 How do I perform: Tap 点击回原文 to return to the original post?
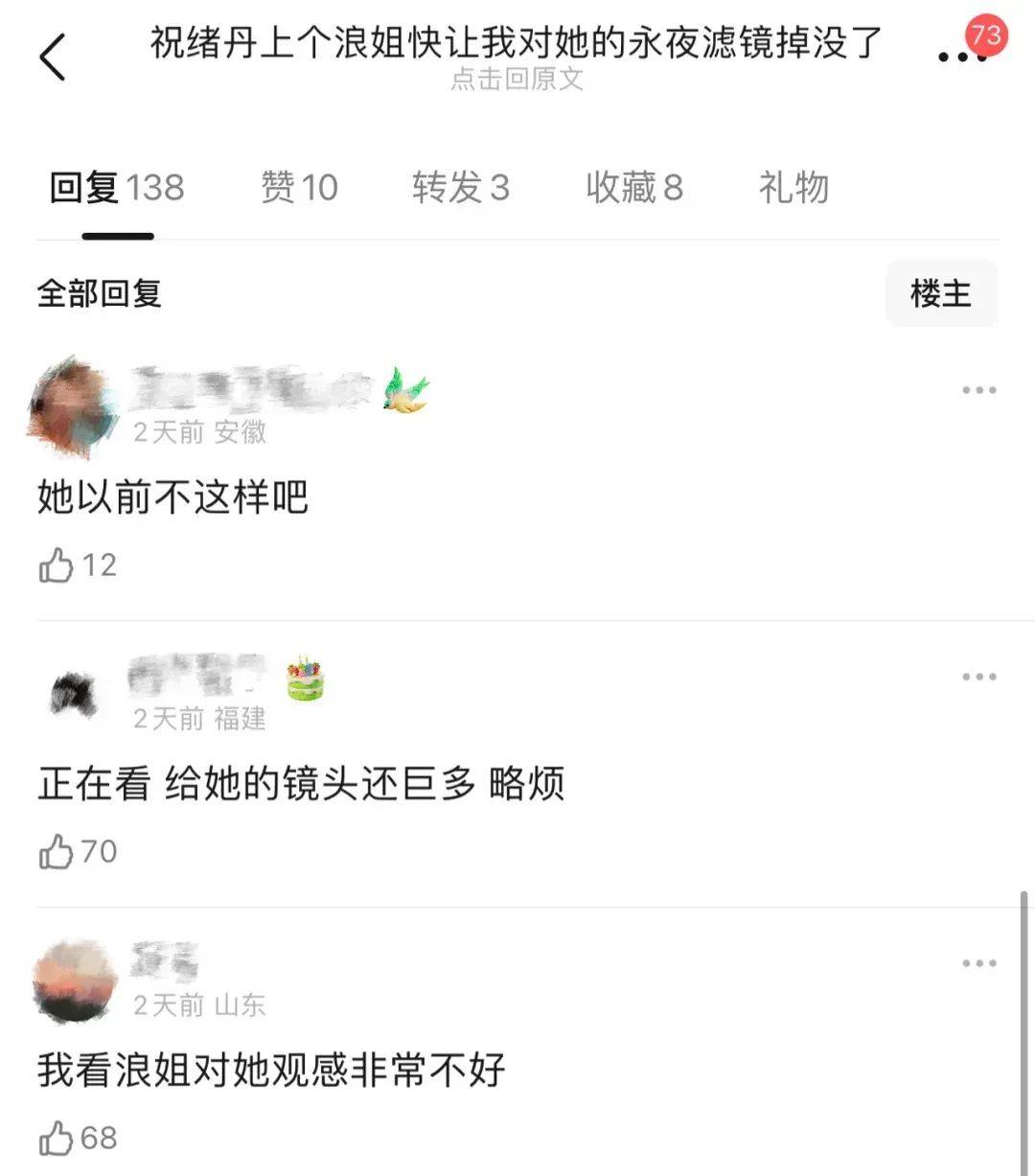tap(517, 80)
